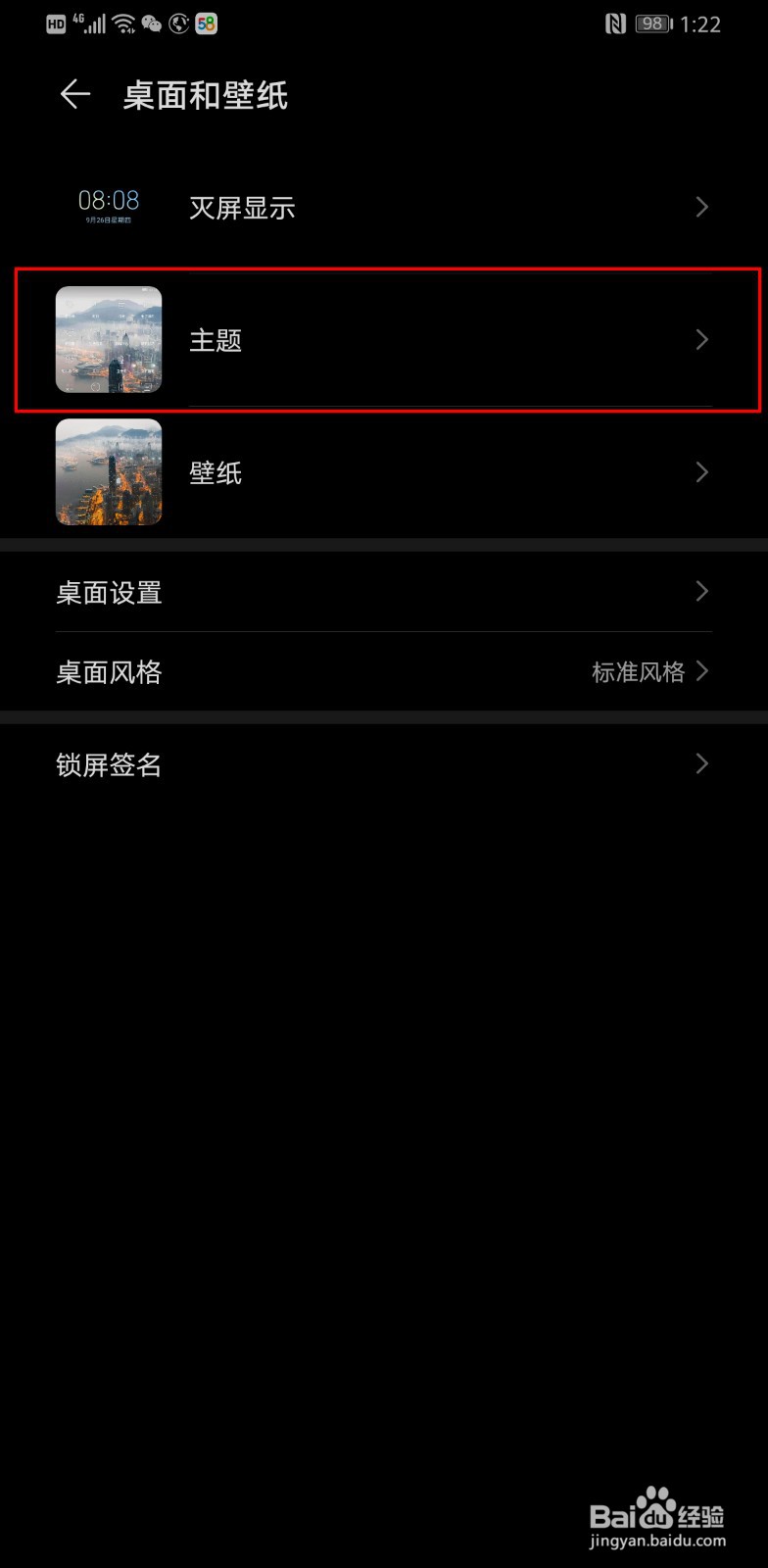Viewport: 768px width, 1568px height.
Task: Tap the wallpaper thumbnail of the city
Action: pyautogui.click(x=108, y=472)
